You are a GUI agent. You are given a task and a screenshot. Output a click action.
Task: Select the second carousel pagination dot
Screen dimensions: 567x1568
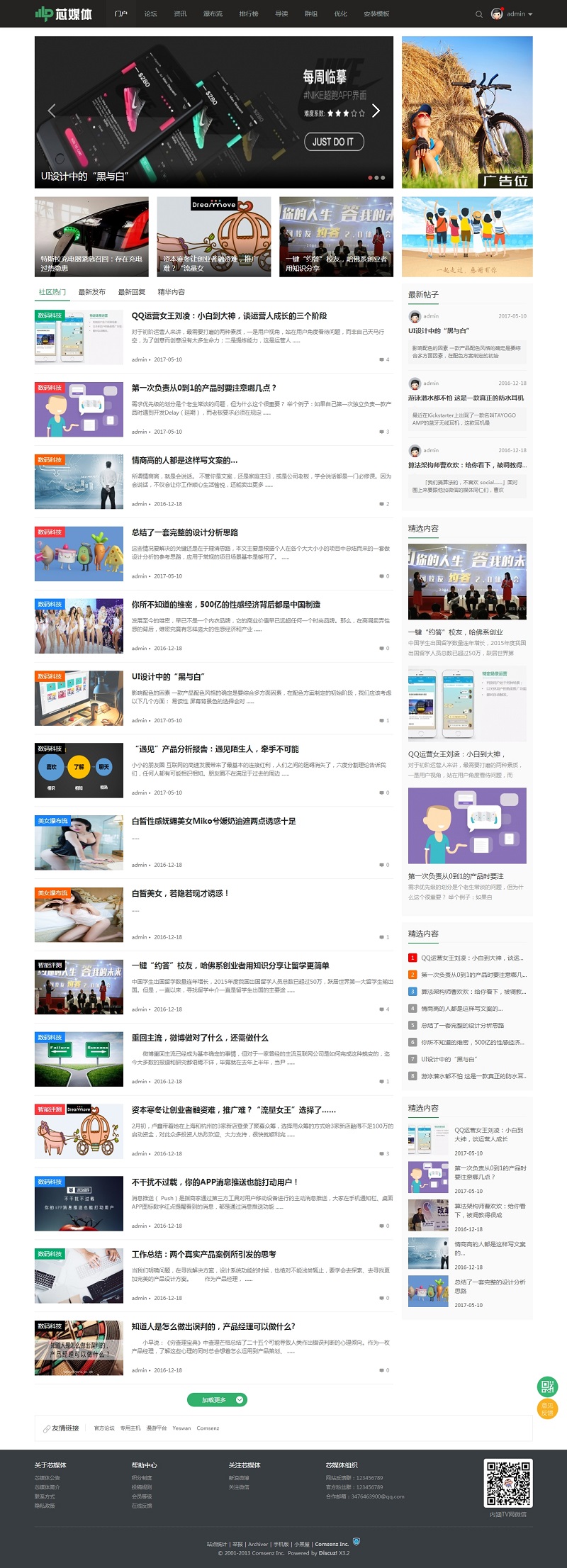375,178
